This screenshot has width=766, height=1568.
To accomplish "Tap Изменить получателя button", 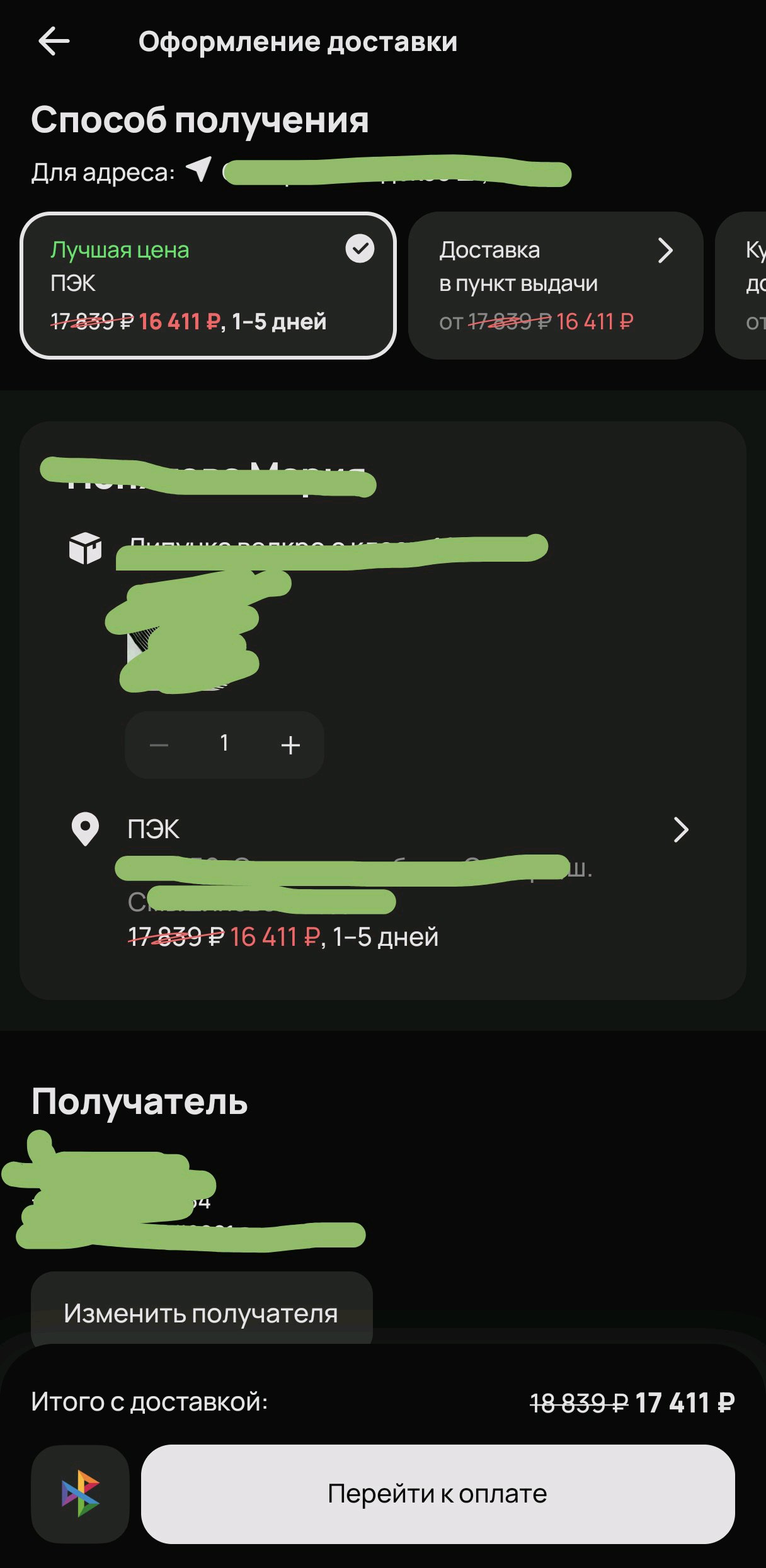I will click(x=202, y=1313).
